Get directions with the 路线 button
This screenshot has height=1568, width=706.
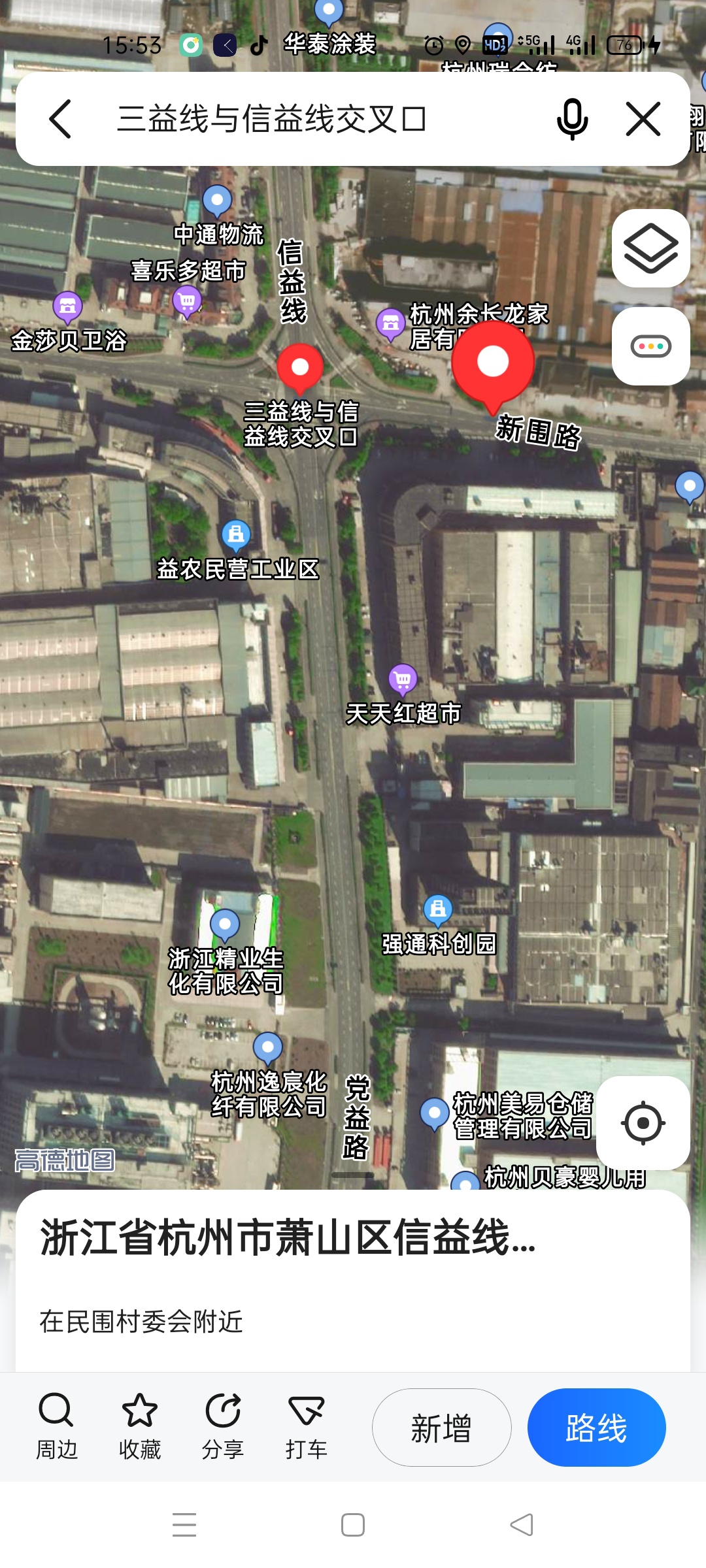596,1428
